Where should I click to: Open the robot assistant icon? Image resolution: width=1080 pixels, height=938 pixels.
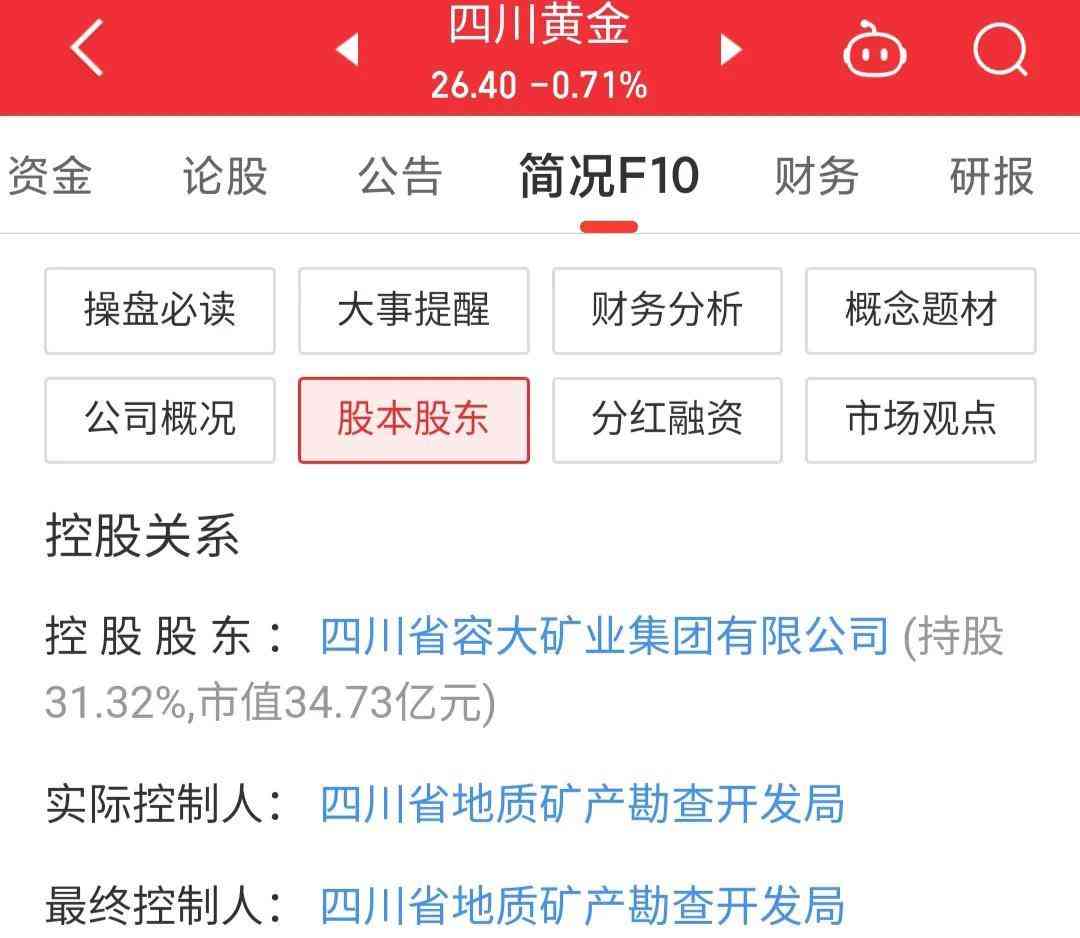(874, 48)
